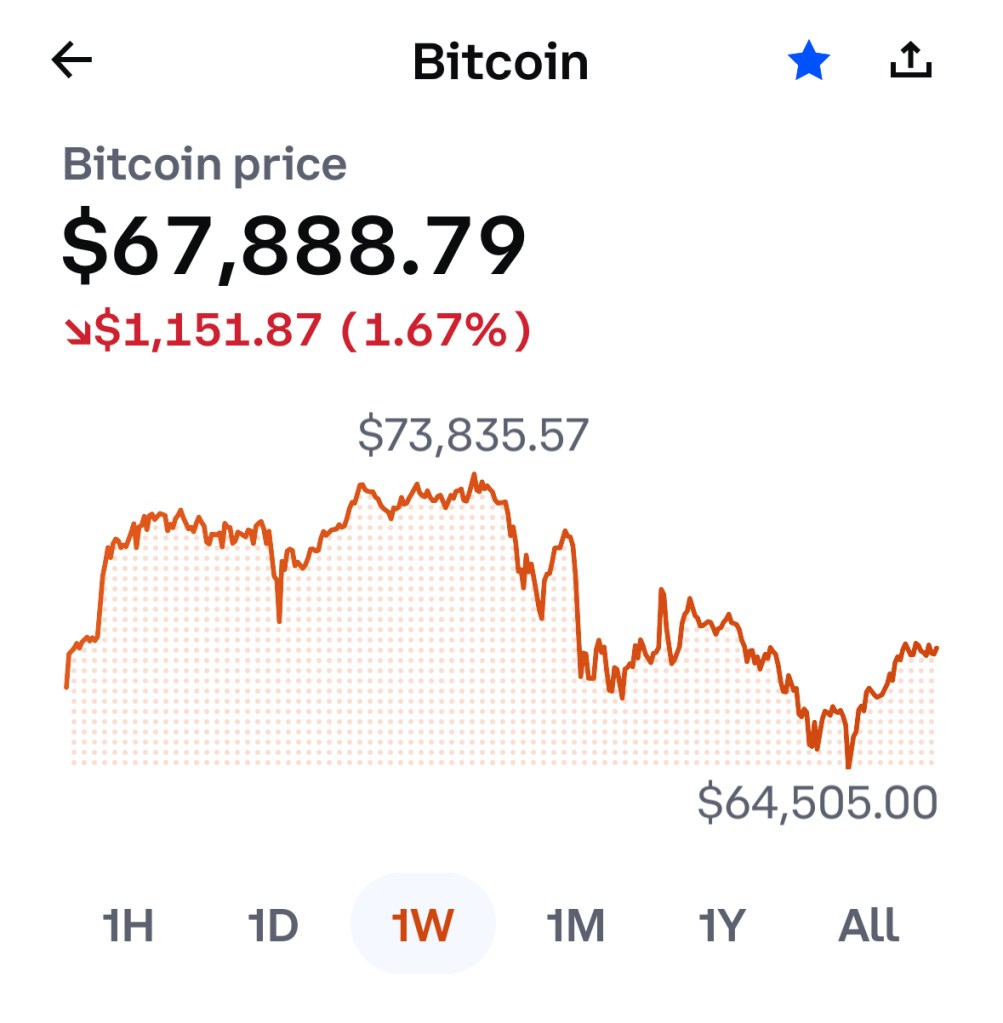Go back using the arrow icon

coord(72,62)
